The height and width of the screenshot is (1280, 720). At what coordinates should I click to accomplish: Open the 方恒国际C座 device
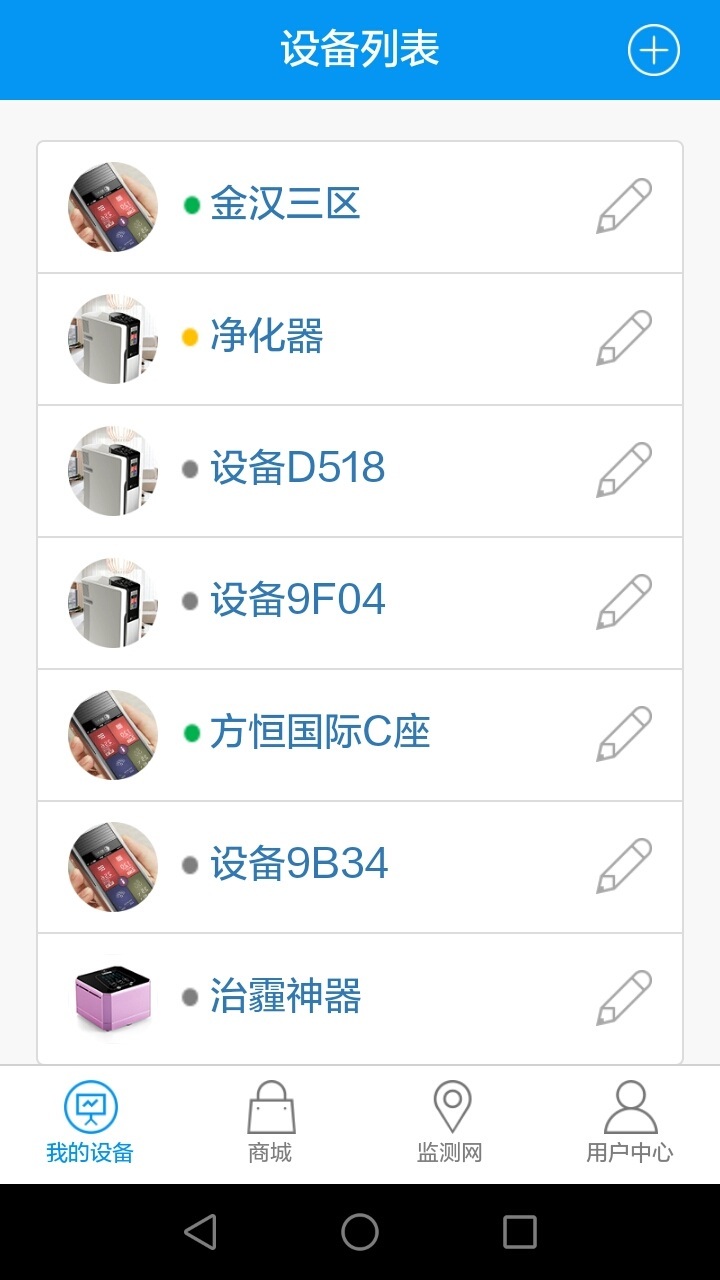[x=320, y=734]
